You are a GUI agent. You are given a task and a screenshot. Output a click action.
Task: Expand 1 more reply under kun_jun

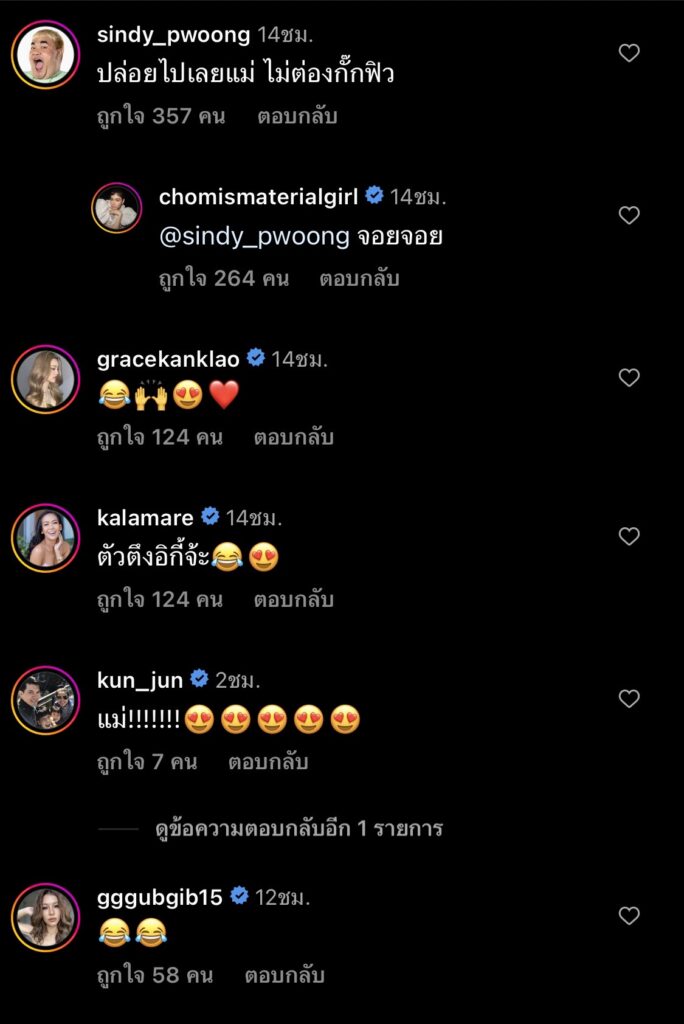click(x=299, y=829)
